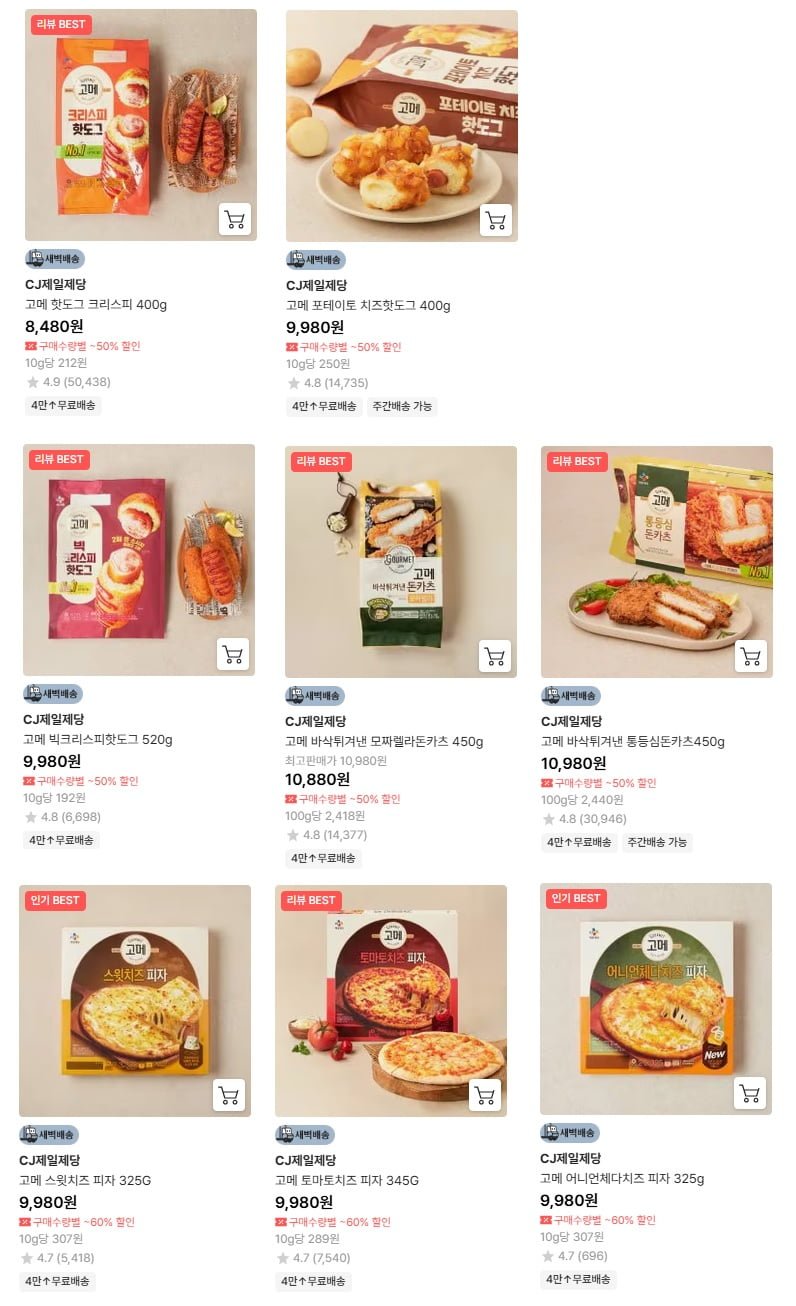Tap cart icon on 토마토치즈 피자

[x=485, y=1095]
